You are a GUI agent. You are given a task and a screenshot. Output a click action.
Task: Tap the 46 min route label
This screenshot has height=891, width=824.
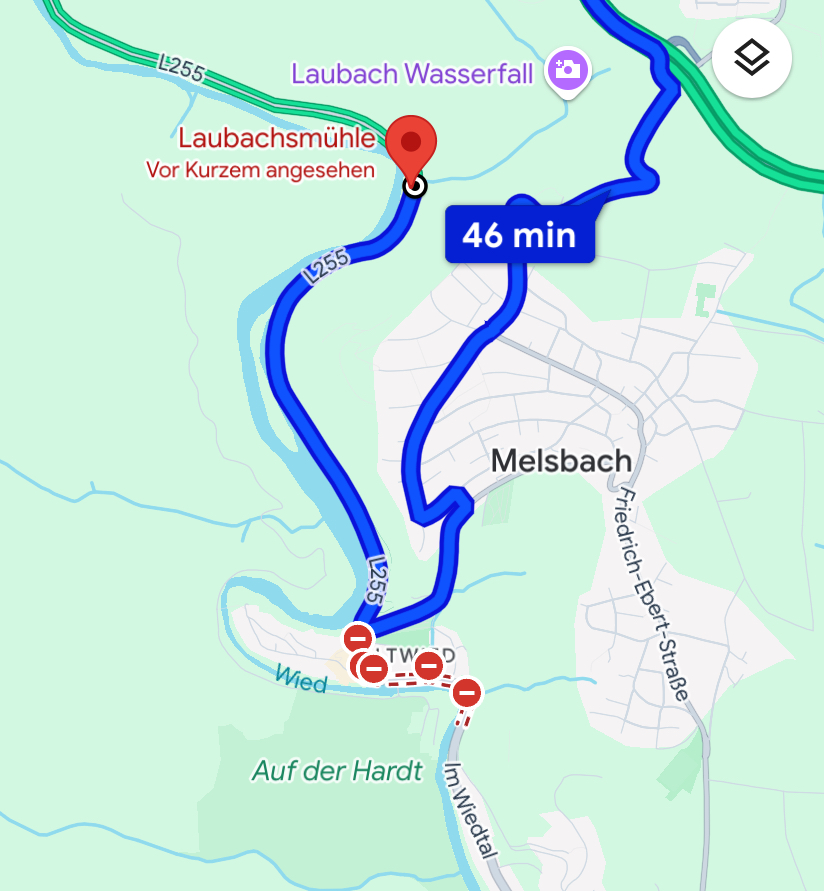[519, 235]
